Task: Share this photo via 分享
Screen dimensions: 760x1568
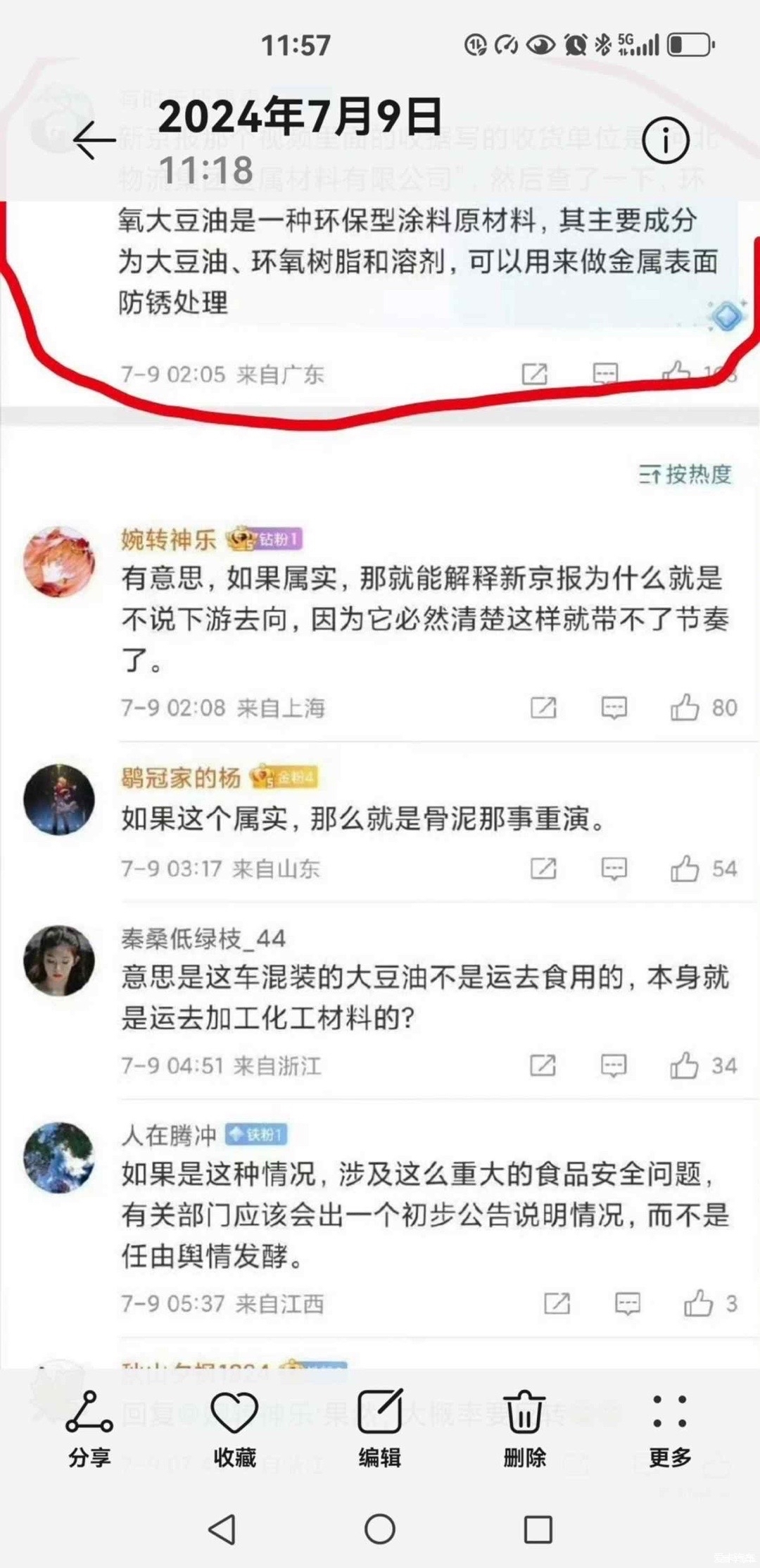Action: click(89, 1428)
